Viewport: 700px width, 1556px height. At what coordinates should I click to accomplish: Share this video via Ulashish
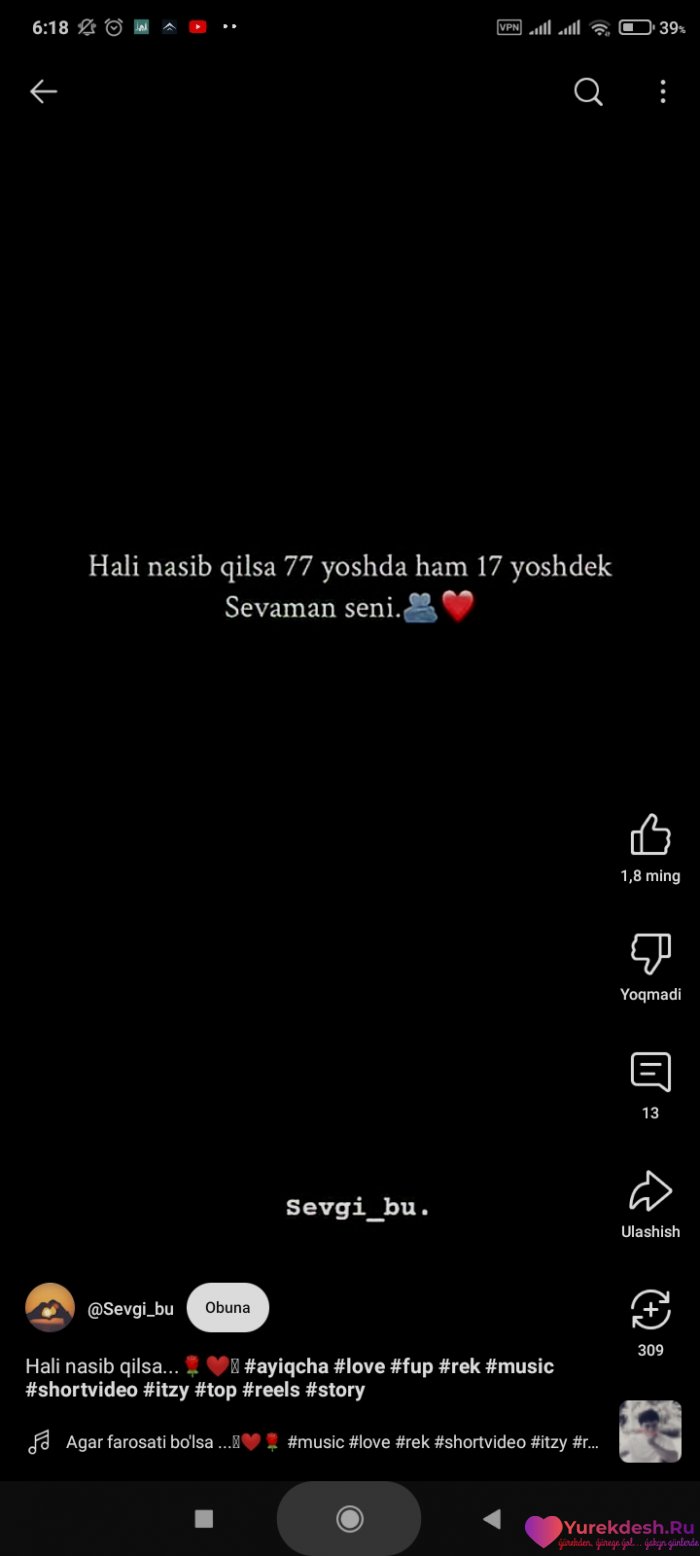tap(650, 1191)
